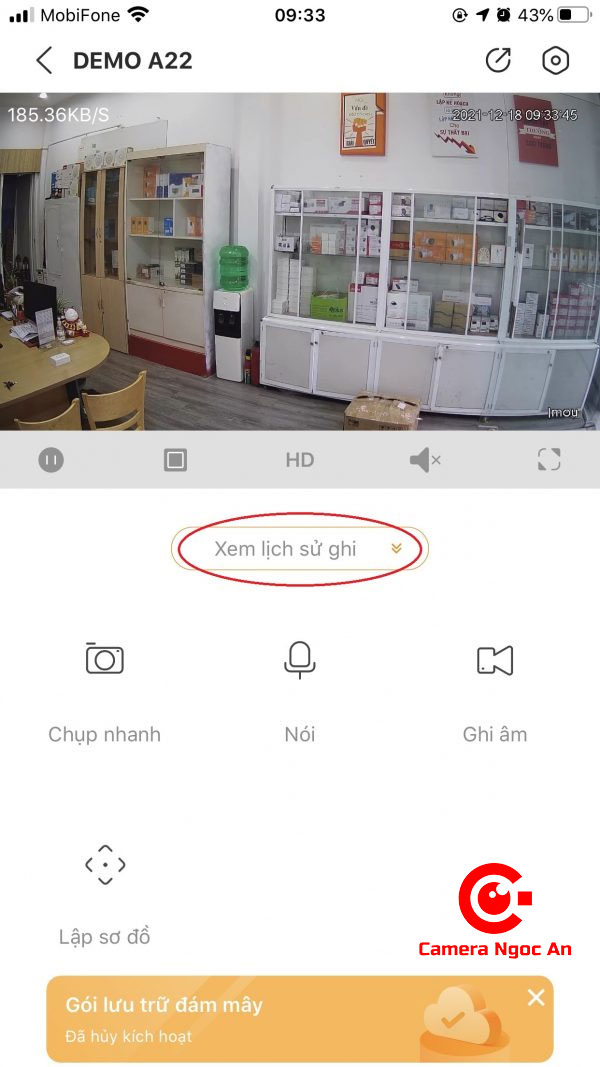Dismiss the cloud storage banner
The height and width of the screenshot is (1067, 600).
tap(537, 997)
